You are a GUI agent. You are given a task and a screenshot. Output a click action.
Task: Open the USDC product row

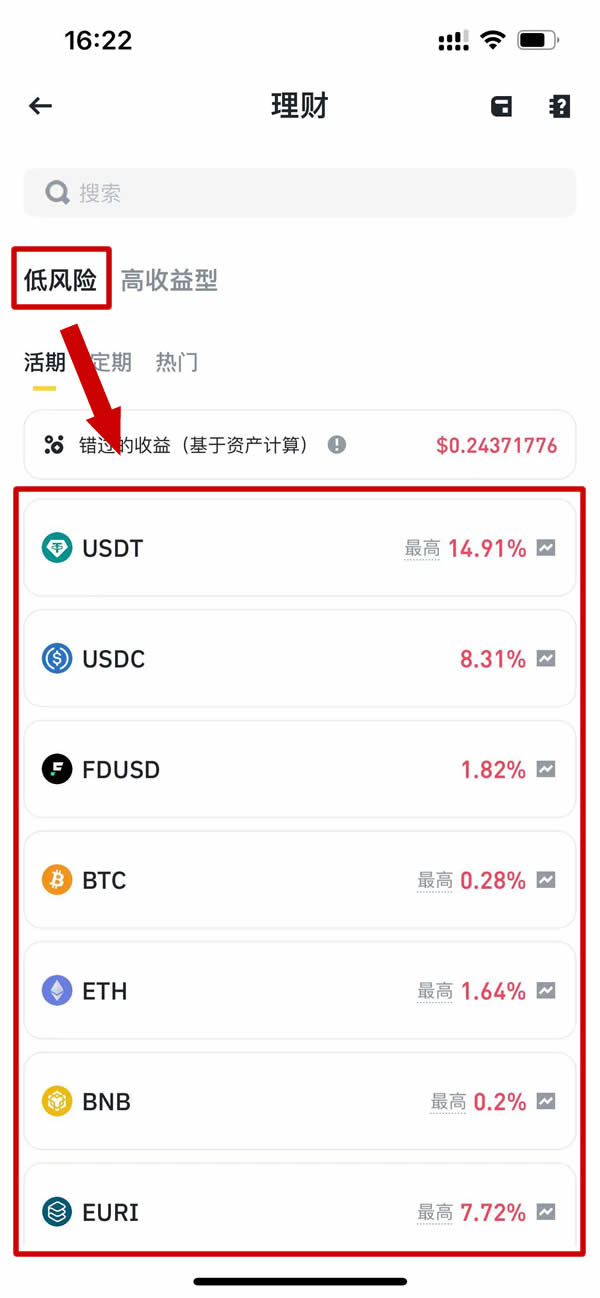[x=300, y=659]
